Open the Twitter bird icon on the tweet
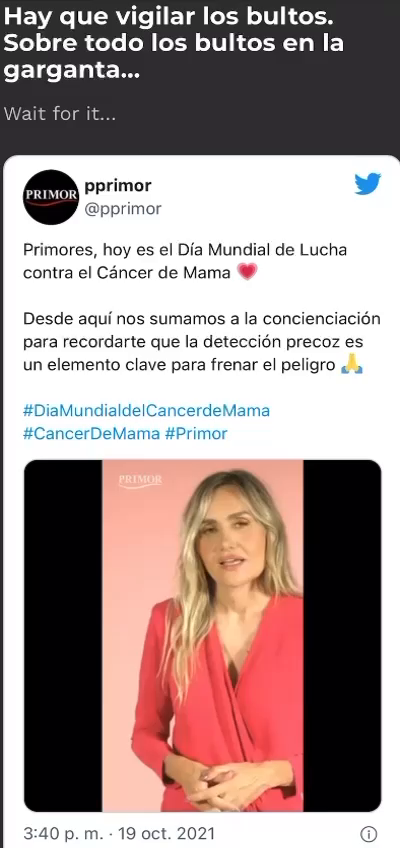The image size is (400, 848). pos(368,184)
